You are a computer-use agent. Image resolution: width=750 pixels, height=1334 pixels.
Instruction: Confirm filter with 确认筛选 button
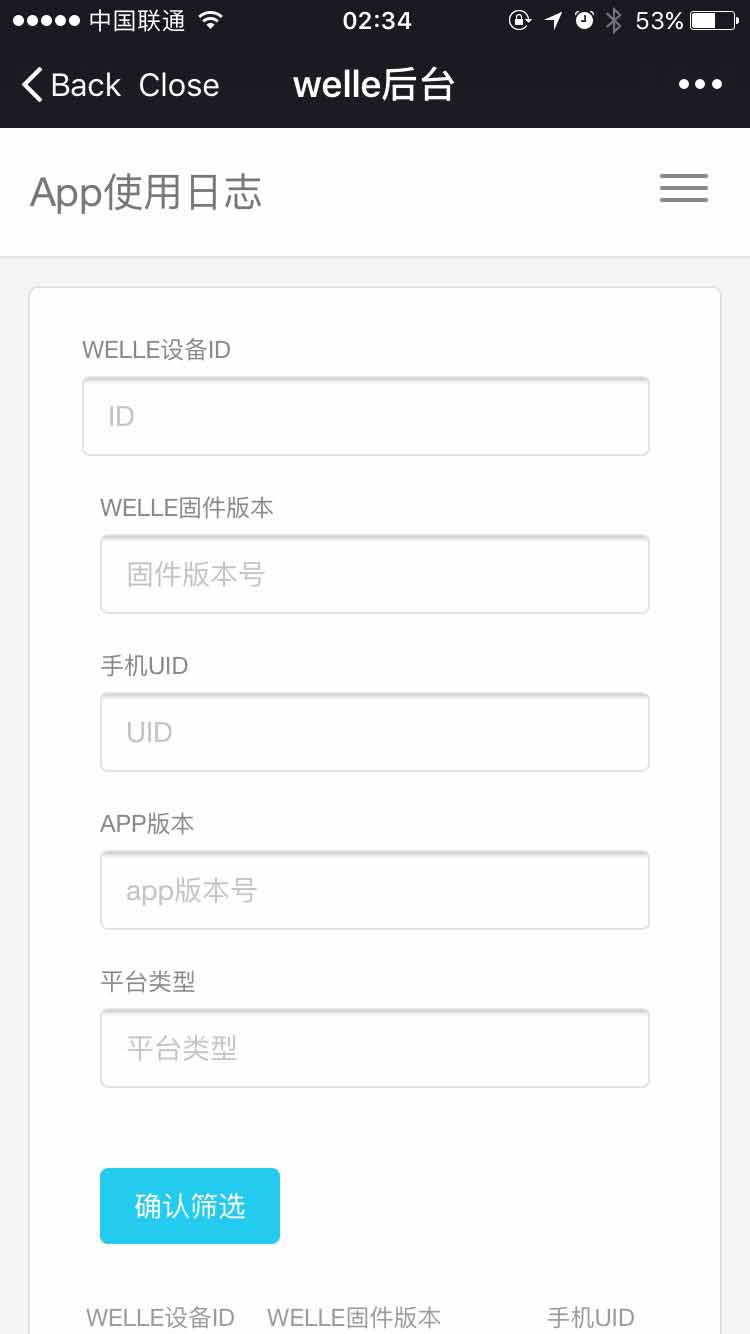point(190,1206)
